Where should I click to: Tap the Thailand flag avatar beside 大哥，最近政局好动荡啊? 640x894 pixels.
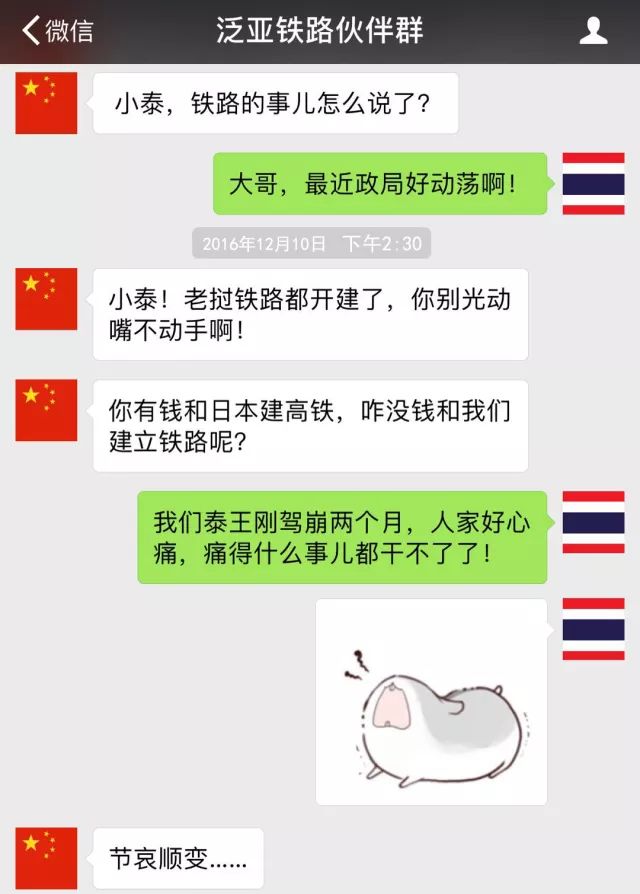(593, 184)
